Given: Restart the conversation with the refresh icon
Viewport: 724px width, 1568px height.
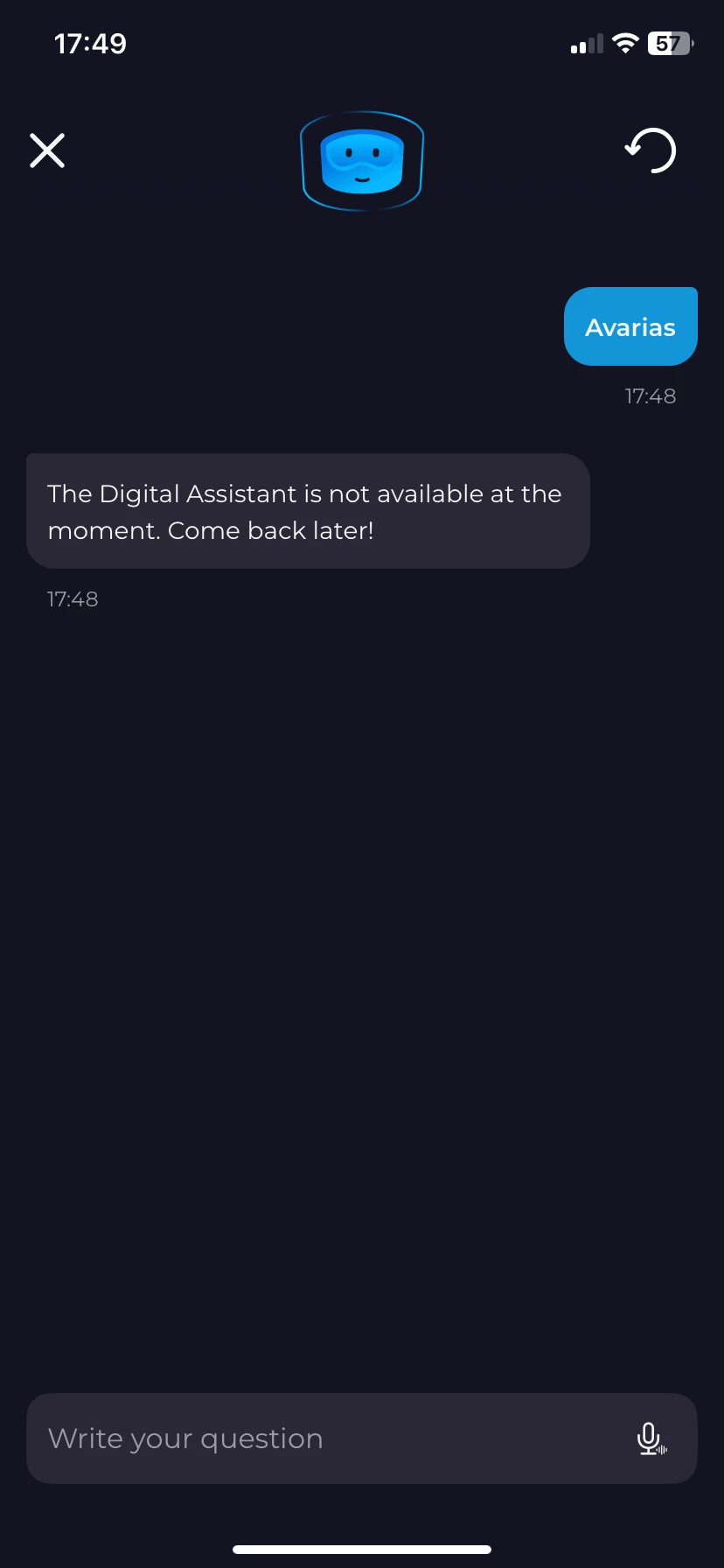Looking at the screenshot, I should (x=651, y=150).
